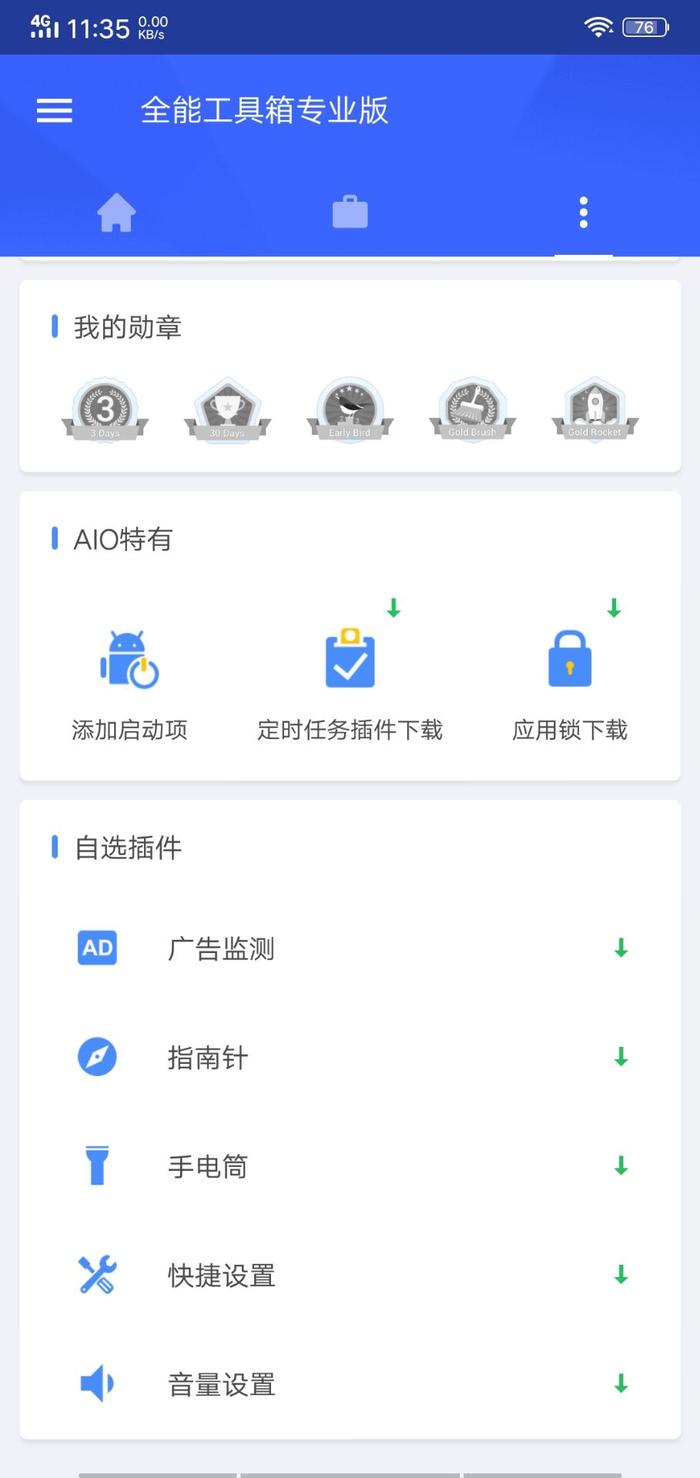Select the 音量设置 plugin row
The width and height of the screenshot is (700, 1478).
click(x=350, y=1384)
